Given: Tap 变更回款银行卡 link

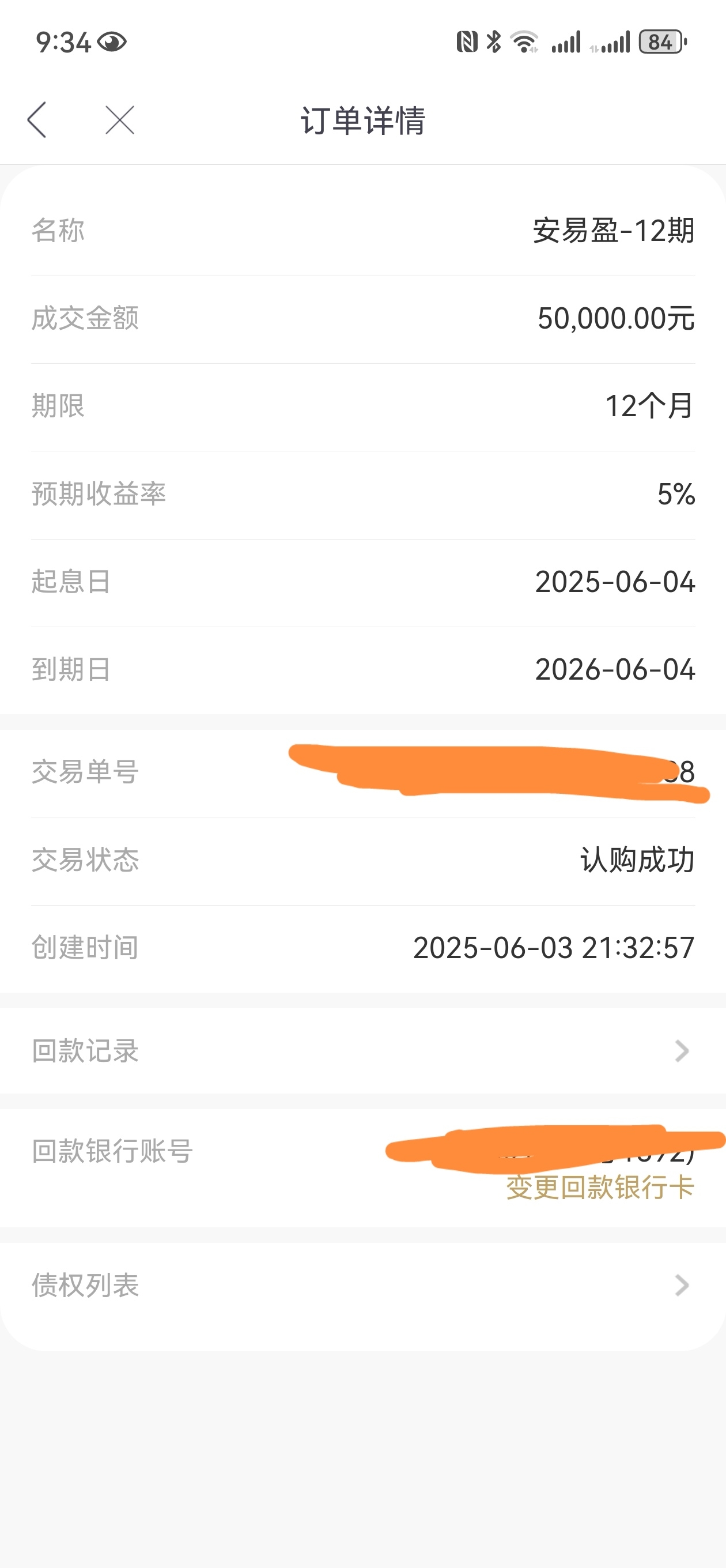Looking at the screenshot, I should (x=600, y=1187).
